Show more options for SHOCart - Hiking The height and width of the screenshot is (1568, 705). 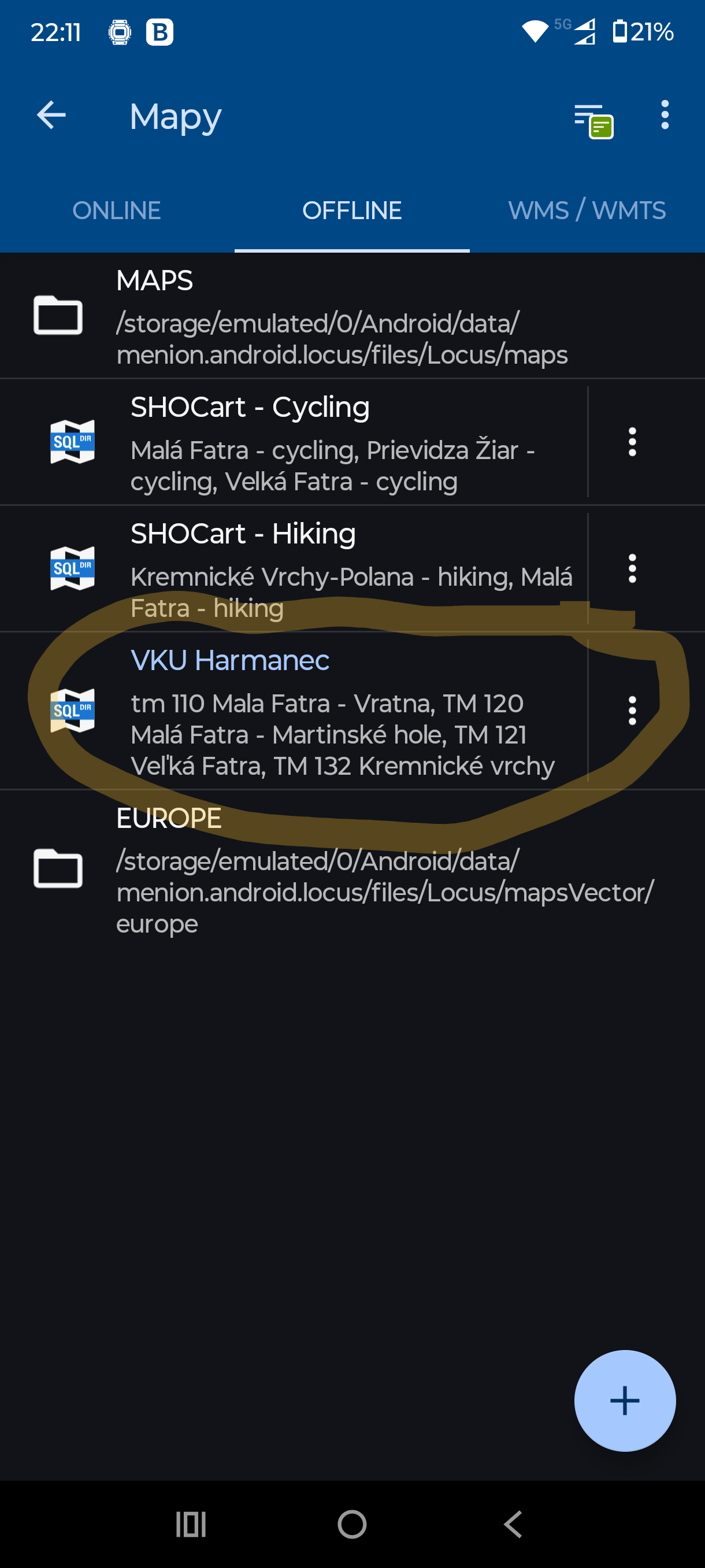[632, 568]
